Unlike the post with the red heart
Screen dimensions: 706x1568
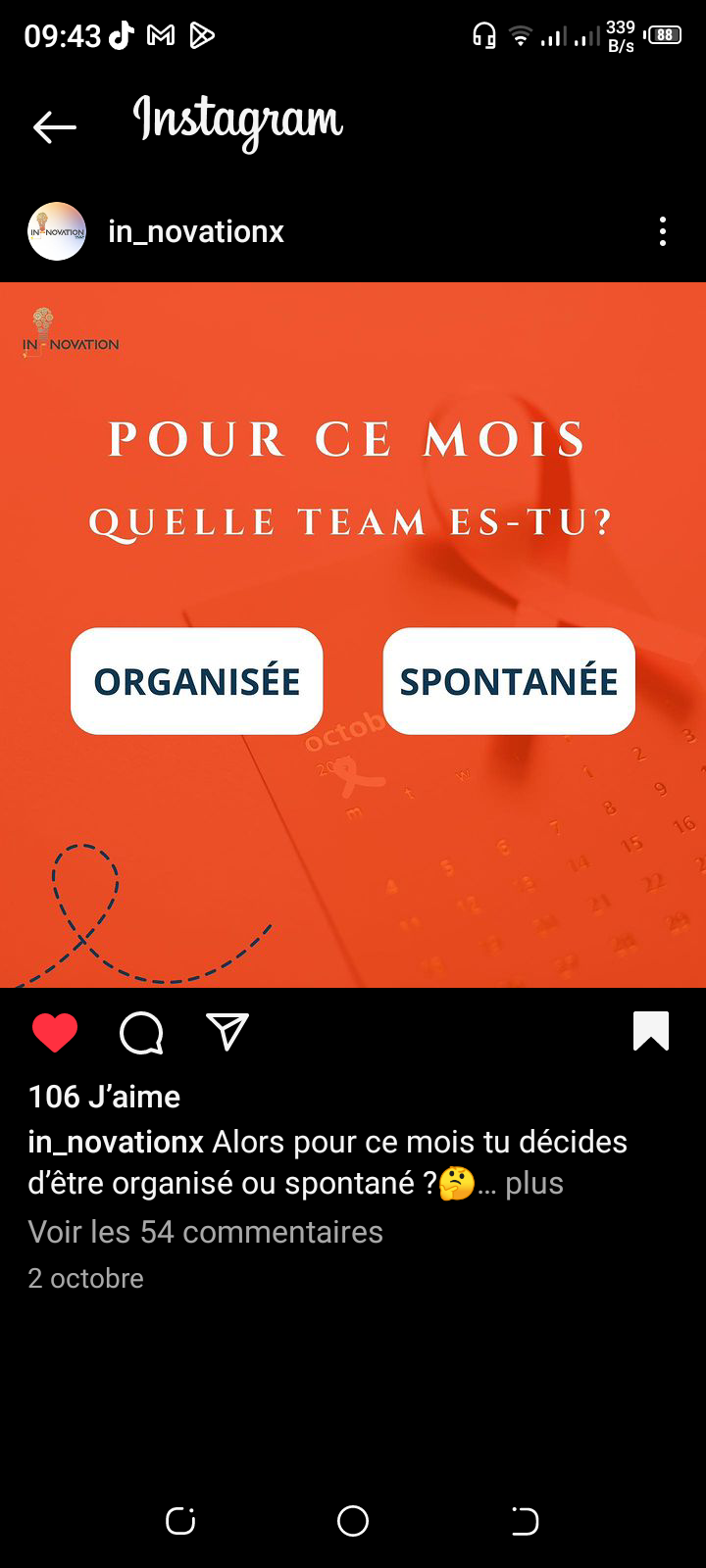click(x=55, y=1033)
